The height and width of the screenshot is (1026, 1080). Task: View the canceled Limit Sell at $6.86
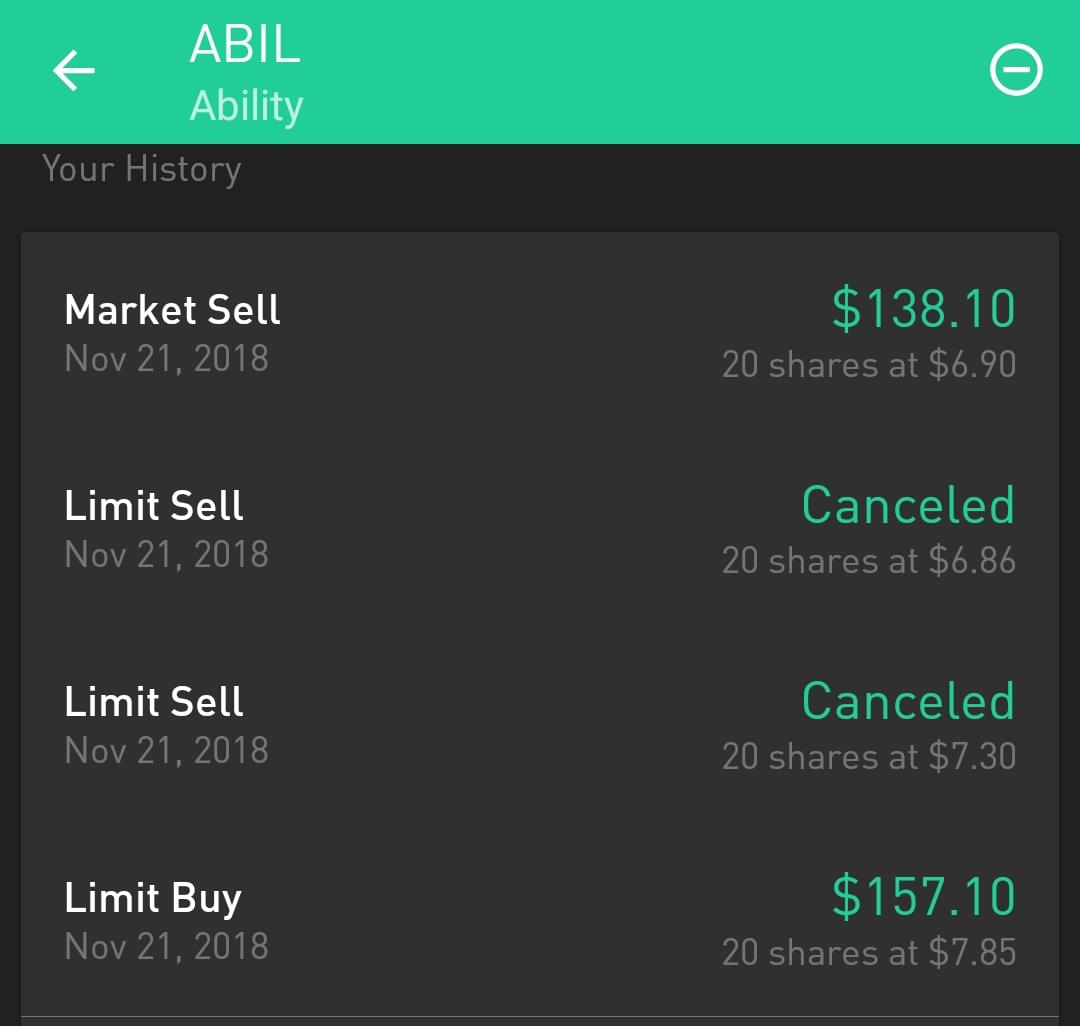pyautogui.click(x=540, y=529)
